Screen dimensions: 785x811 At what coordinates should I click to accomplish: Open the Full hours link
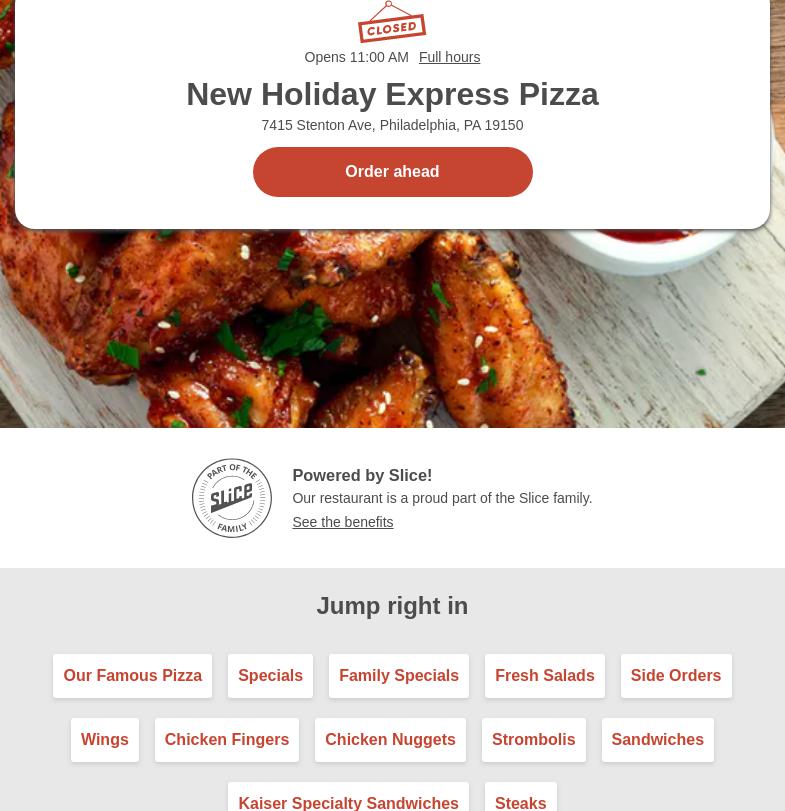pos(449,57)
